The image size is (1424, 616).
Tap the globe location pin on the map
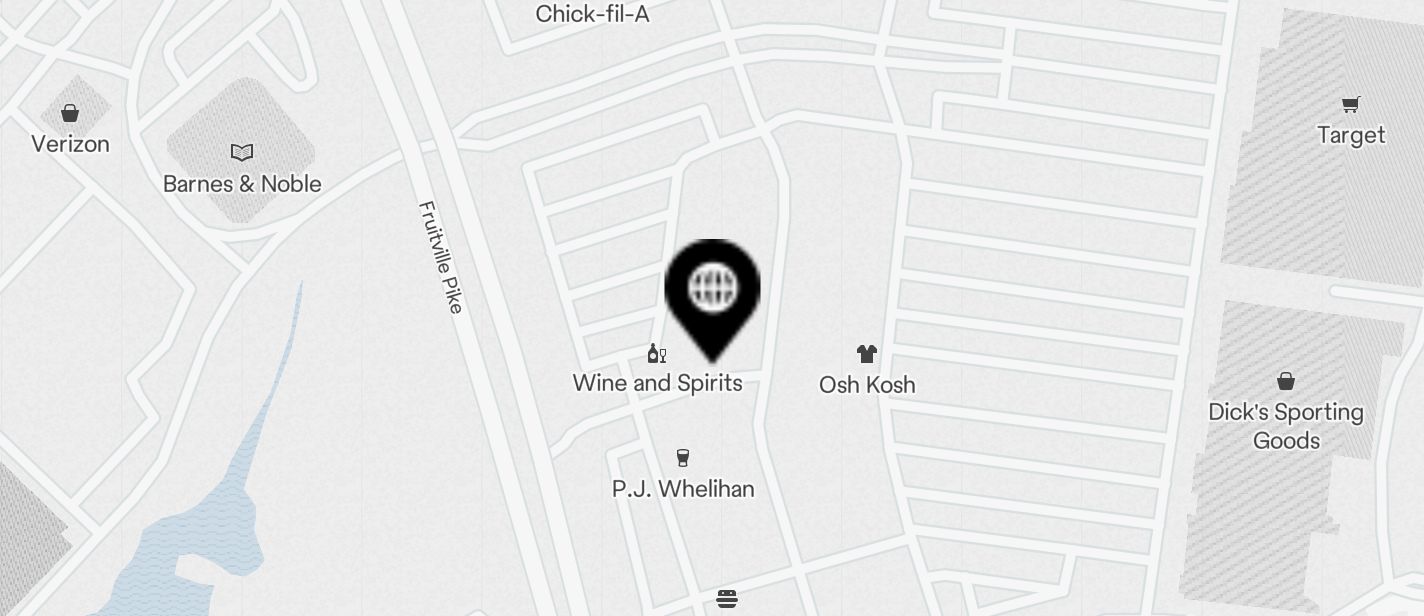click(712, 292)
